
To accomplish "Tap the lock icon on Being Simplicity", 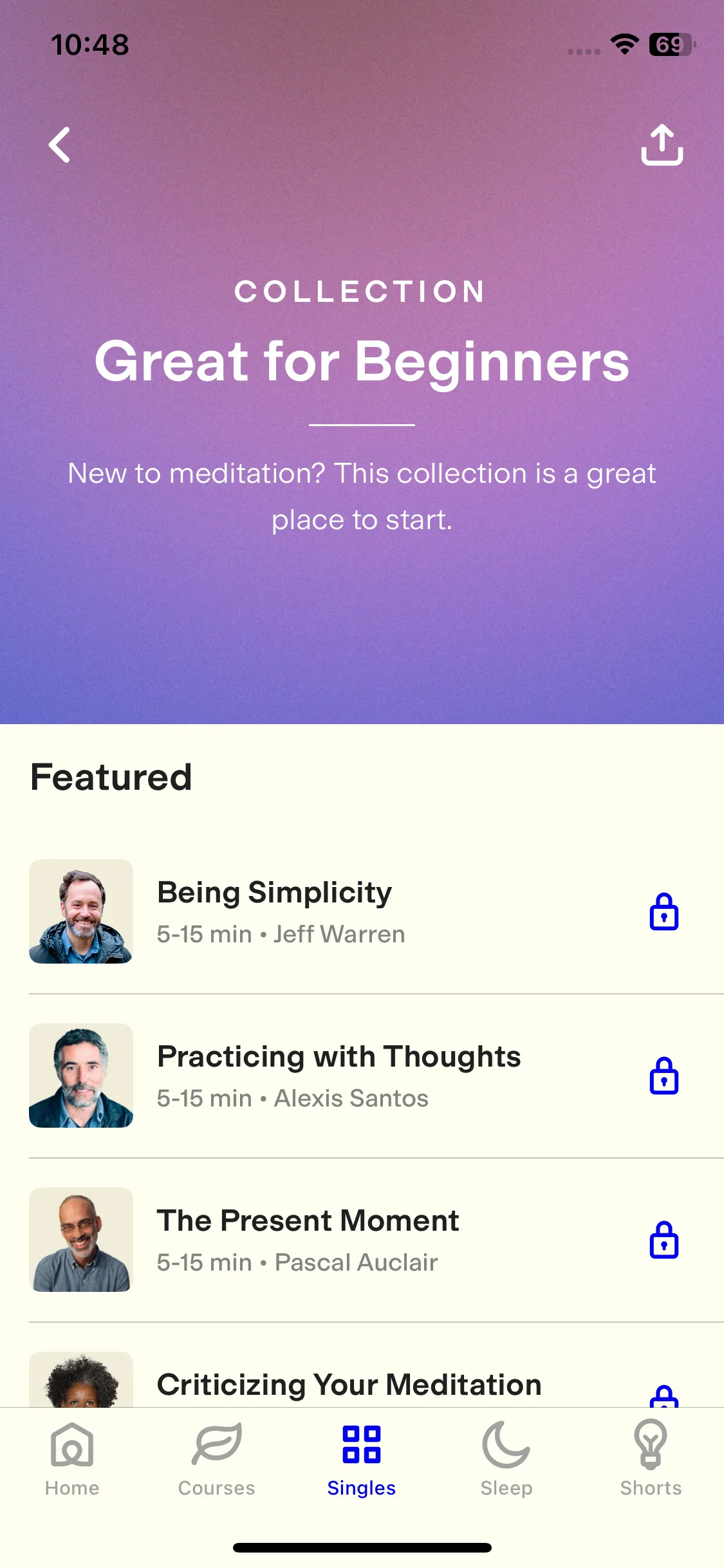I will pos(664,911).
